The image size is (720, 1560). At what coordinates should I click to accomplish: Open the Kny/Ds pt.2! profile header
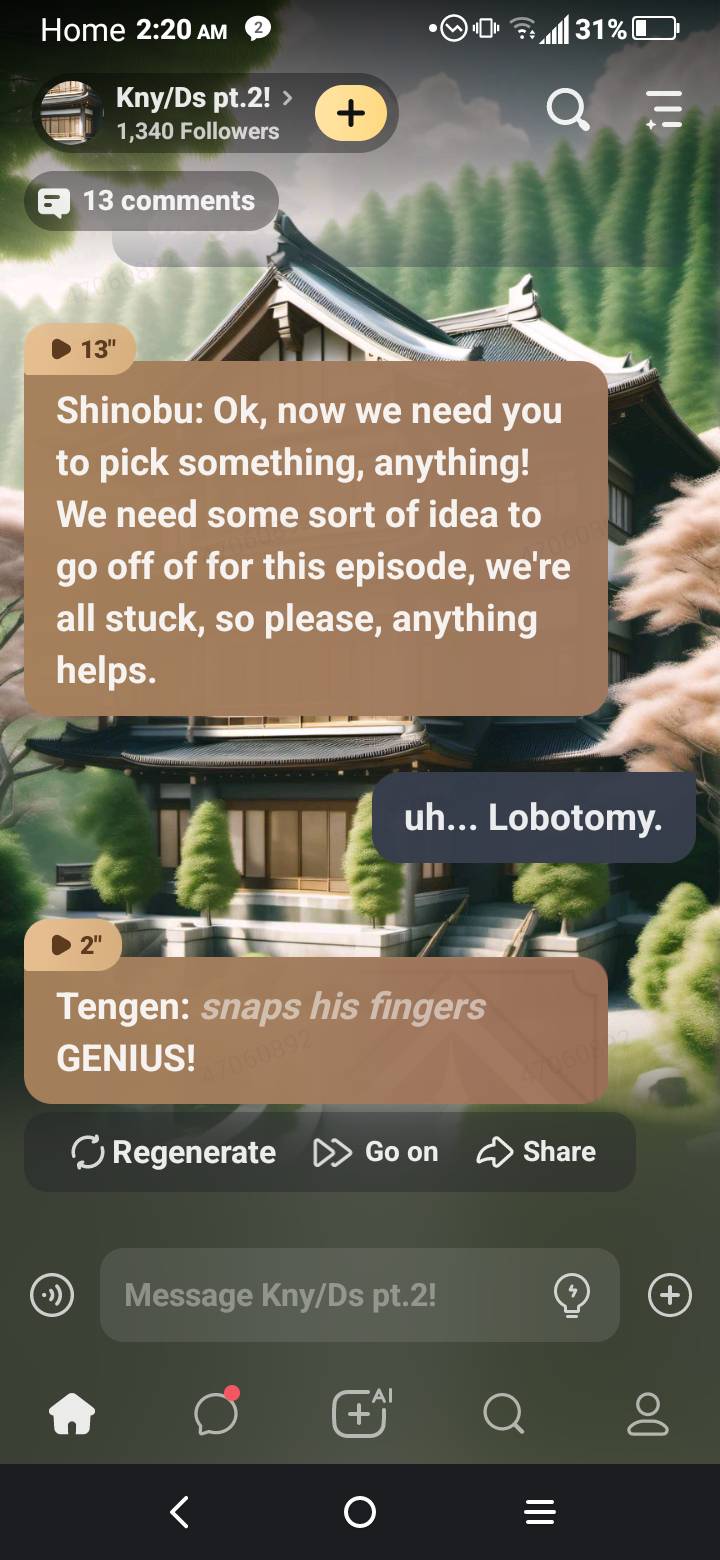pyautogui.click(x=190, y=113)
